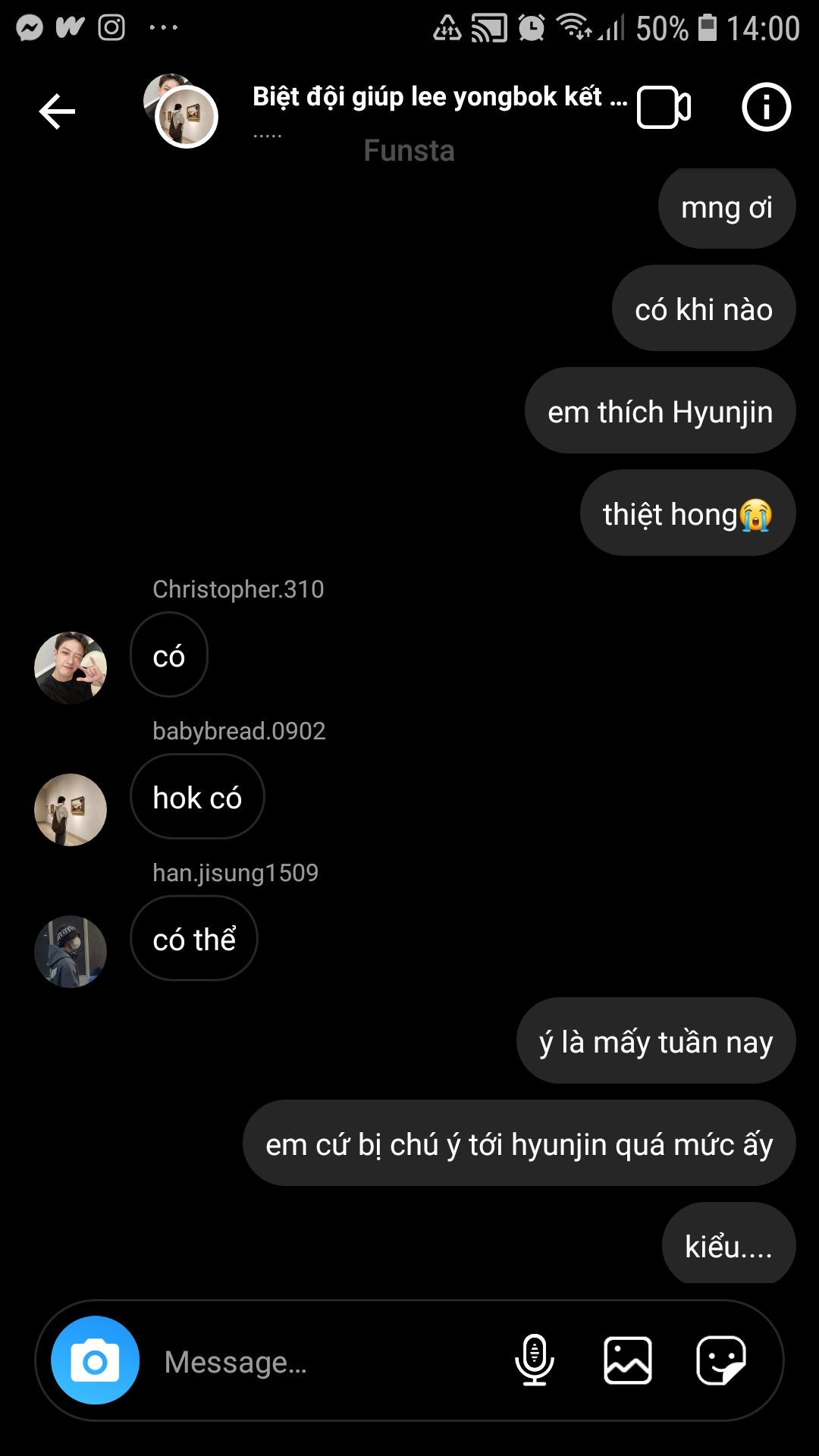Open the group info details

pos(766,107)
